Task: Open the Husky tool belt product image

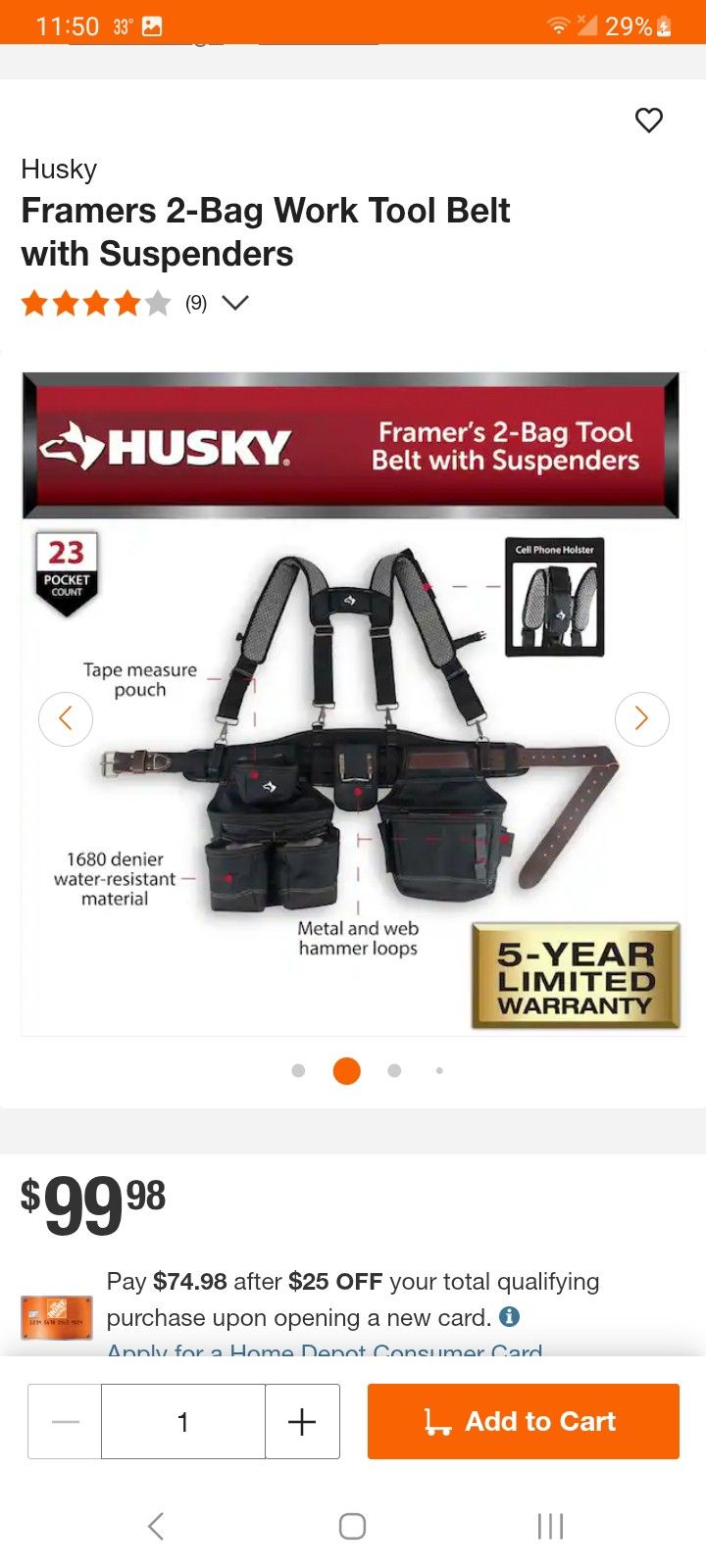Action: tap(351, 703)
